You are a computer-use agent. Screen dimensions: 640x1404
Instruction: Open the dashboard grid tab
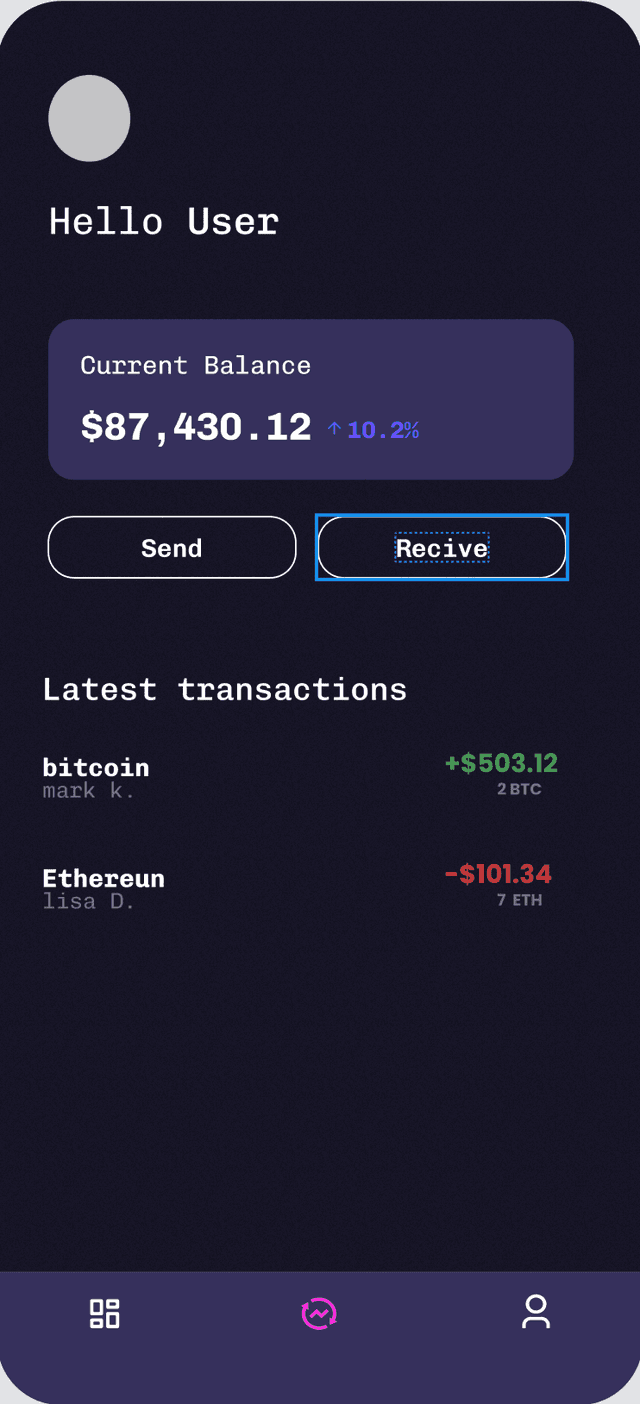coord(105,1313)
